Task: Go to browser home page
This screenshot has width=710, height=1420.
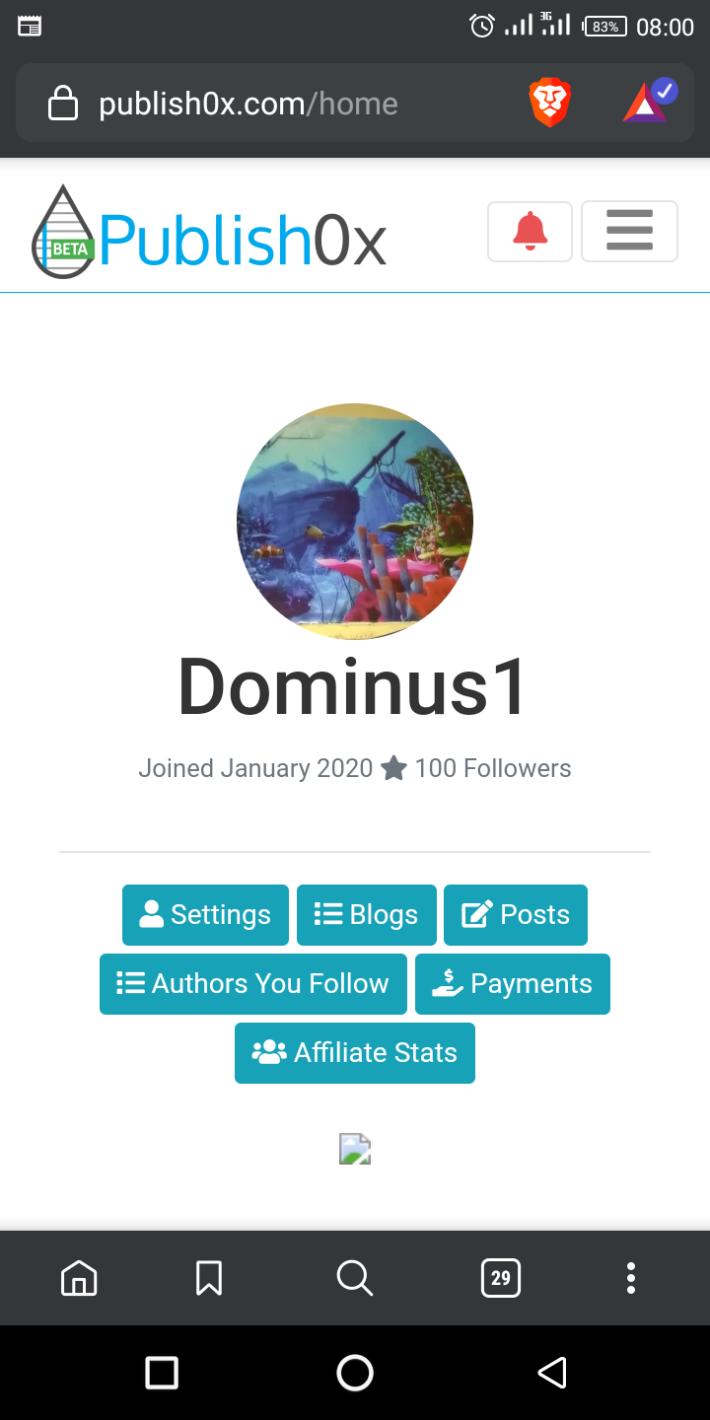Action: click(x=79, y=1278)
